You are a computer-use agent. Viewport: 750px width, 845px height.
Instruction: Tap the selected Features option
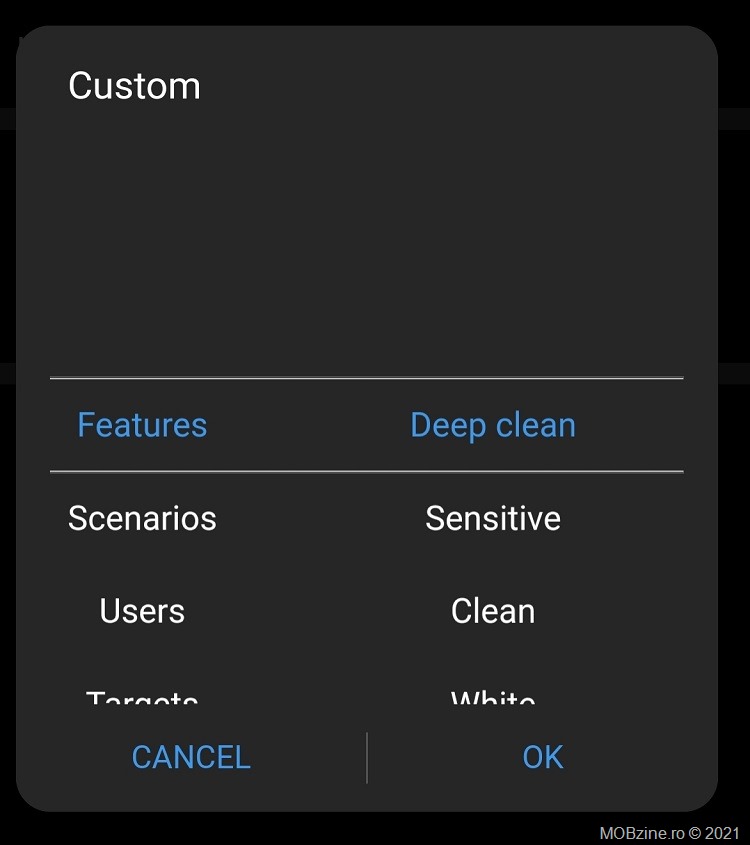142,425
